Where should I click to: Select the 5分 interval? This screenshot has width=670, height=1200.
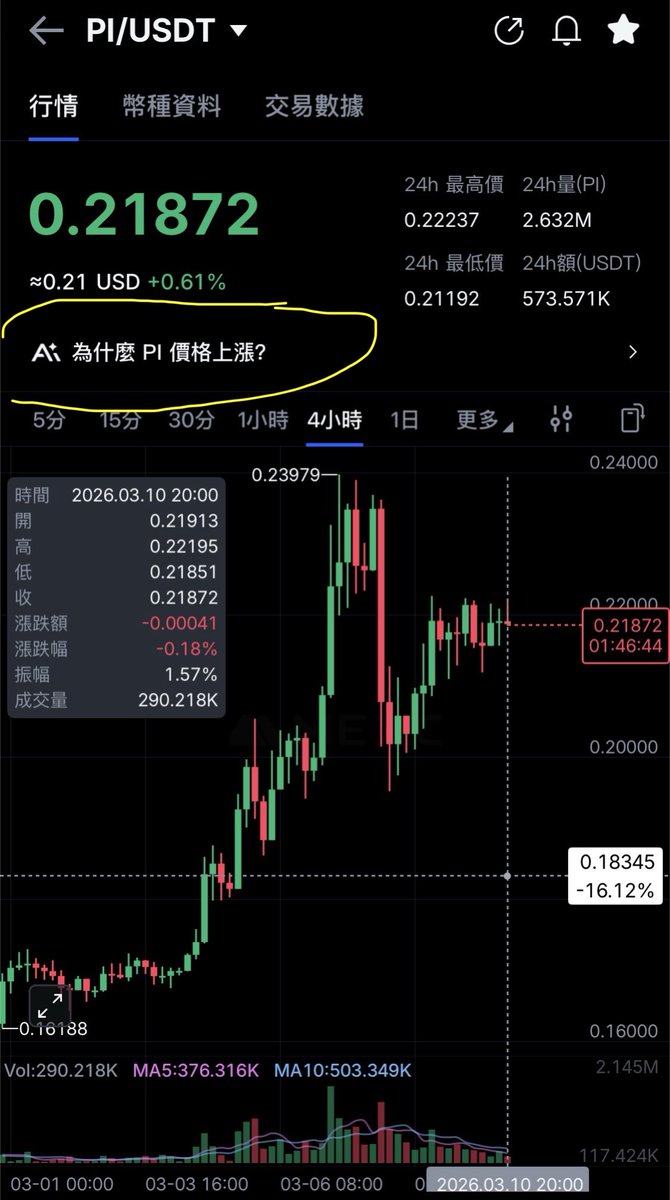click(49, 420)
